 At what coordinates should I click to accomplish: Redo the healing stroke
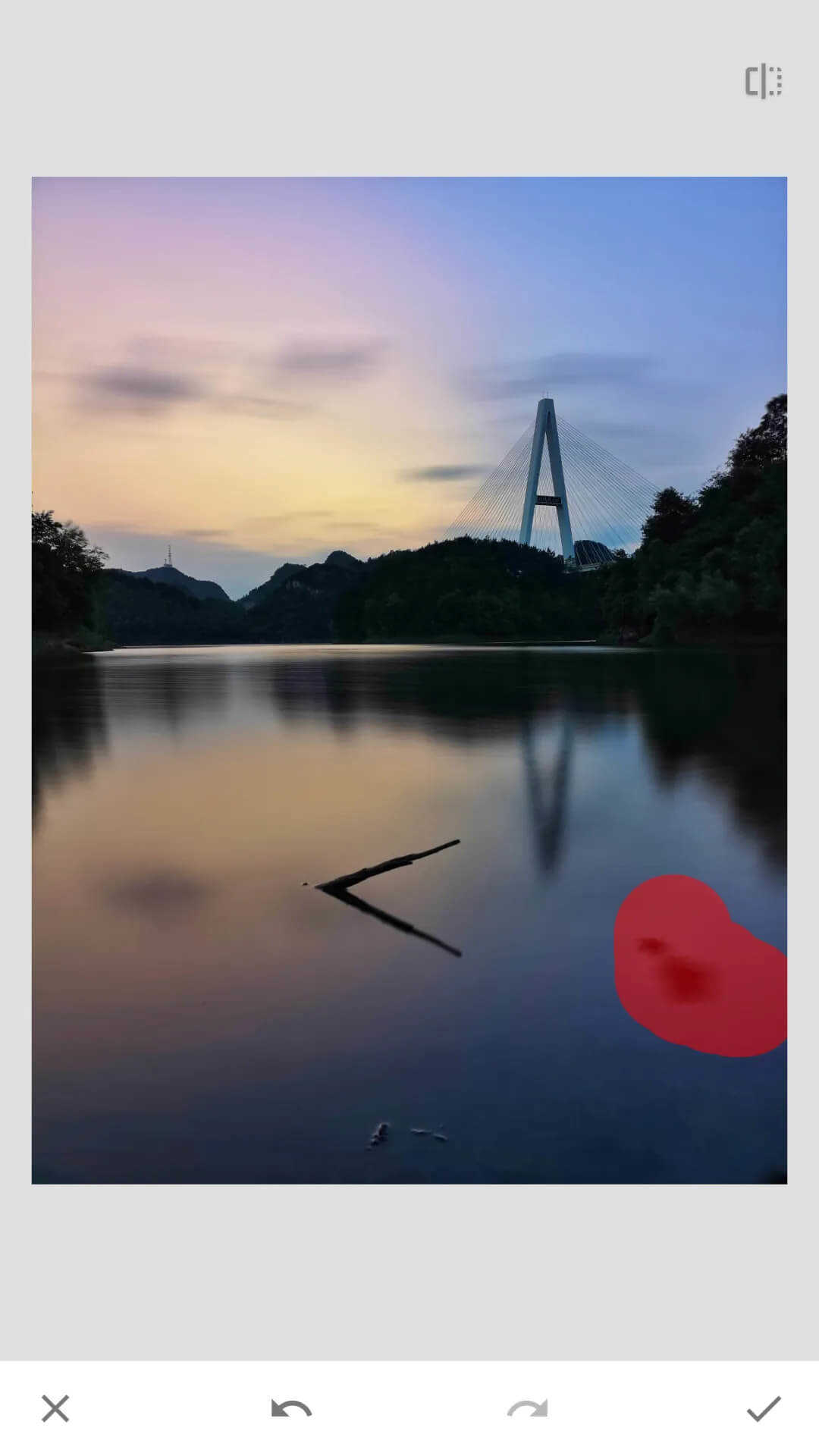point(527,1408)
